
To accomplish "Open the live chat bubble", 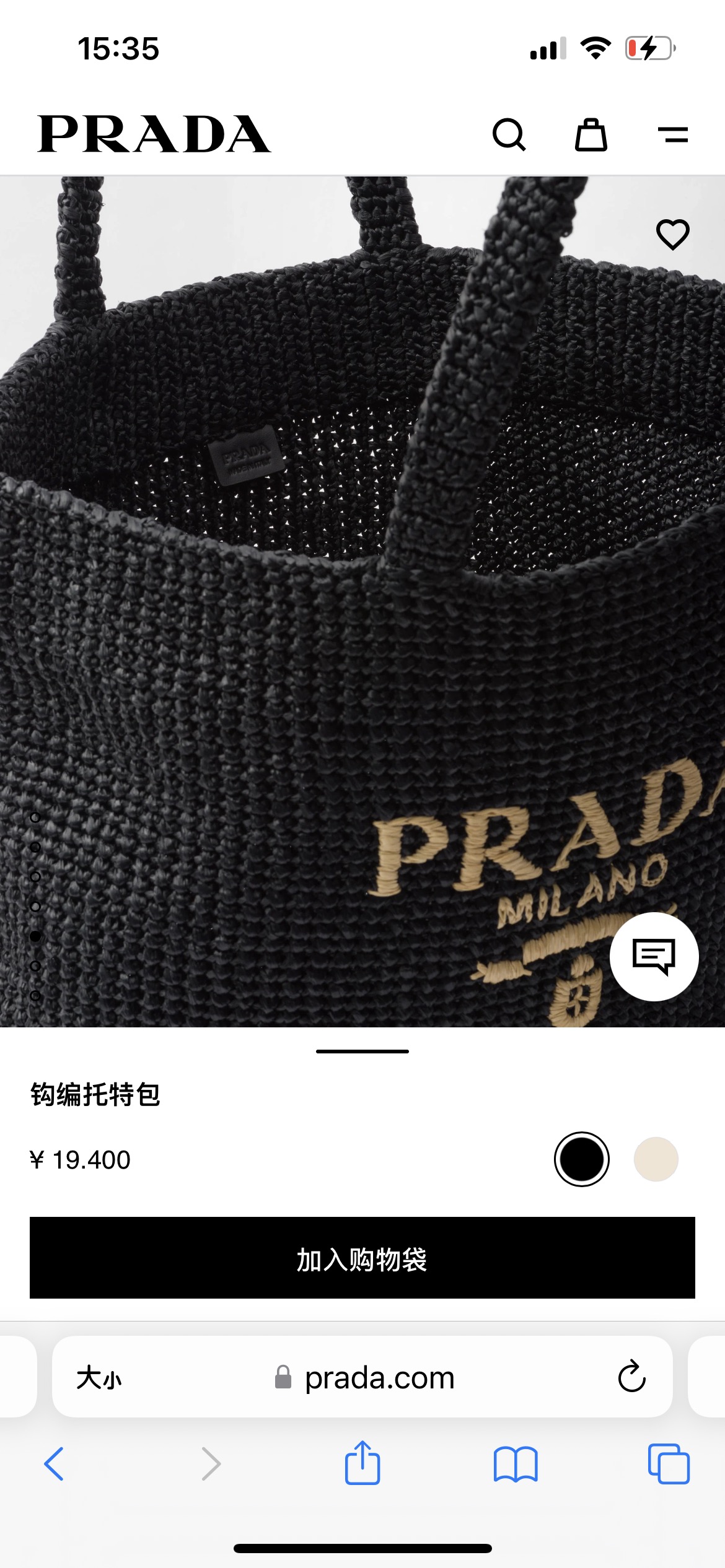I will (654, 956).
